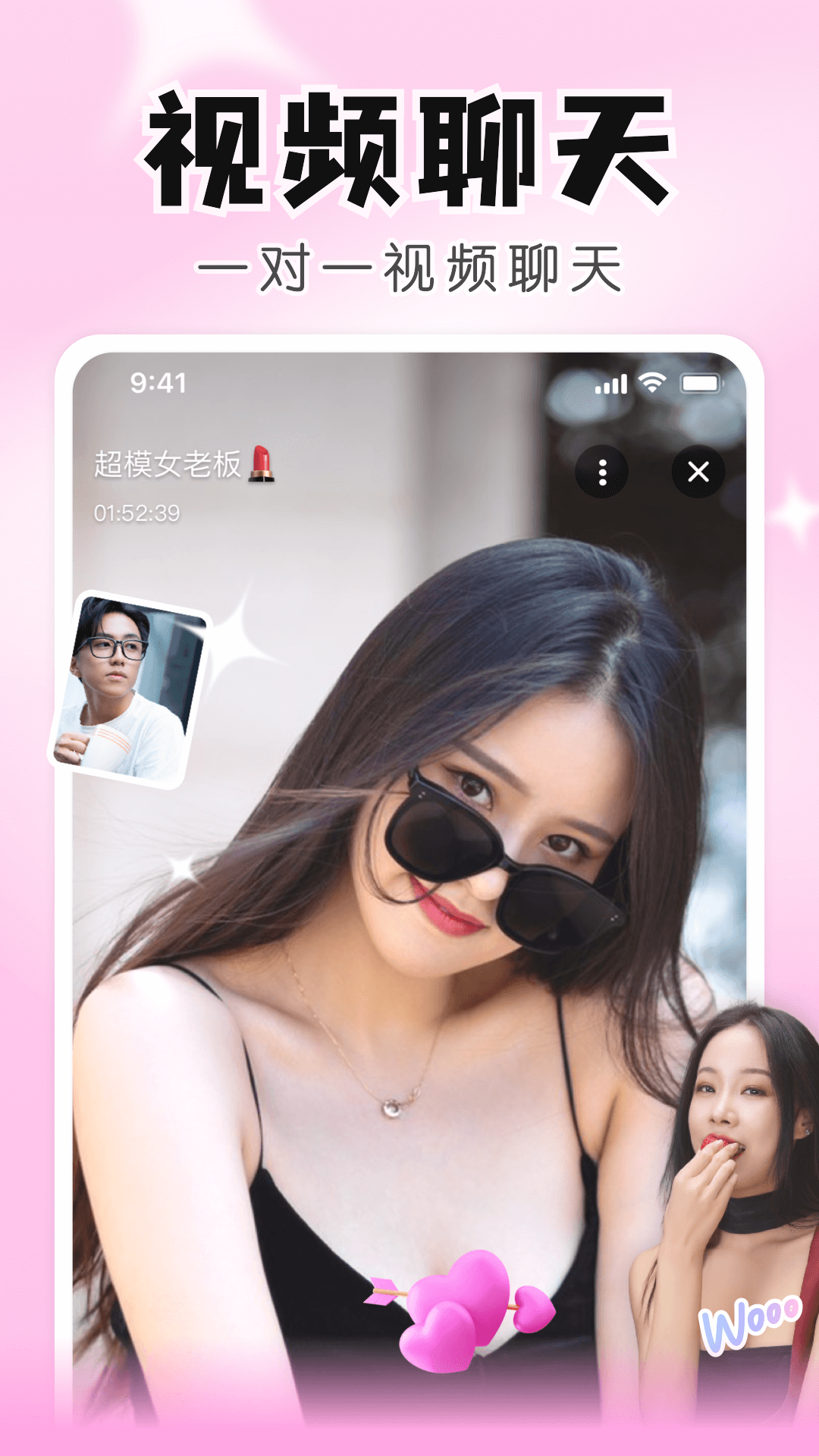819x1456 pixels.
Task: Switch off the video feed via options menu
Action: click(x=603, y=470)
